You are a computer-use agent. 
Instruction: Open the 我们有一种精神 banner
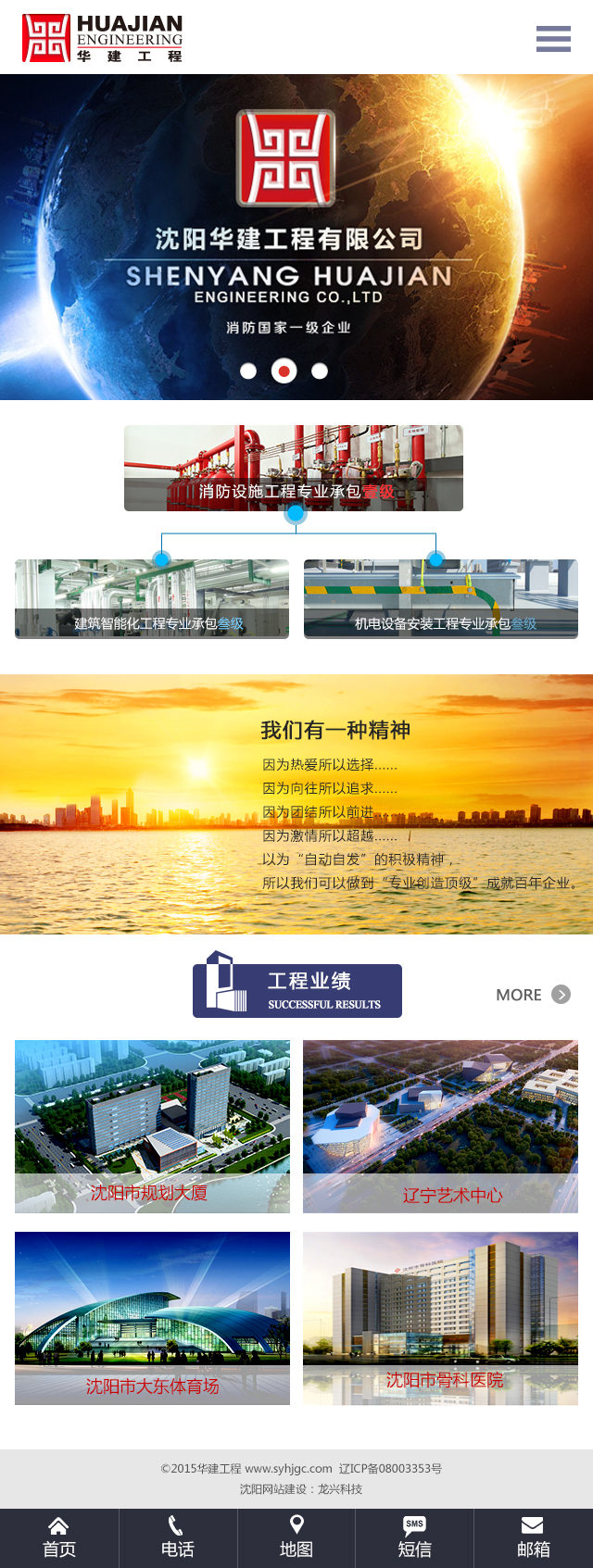click(x=296, y=804)
